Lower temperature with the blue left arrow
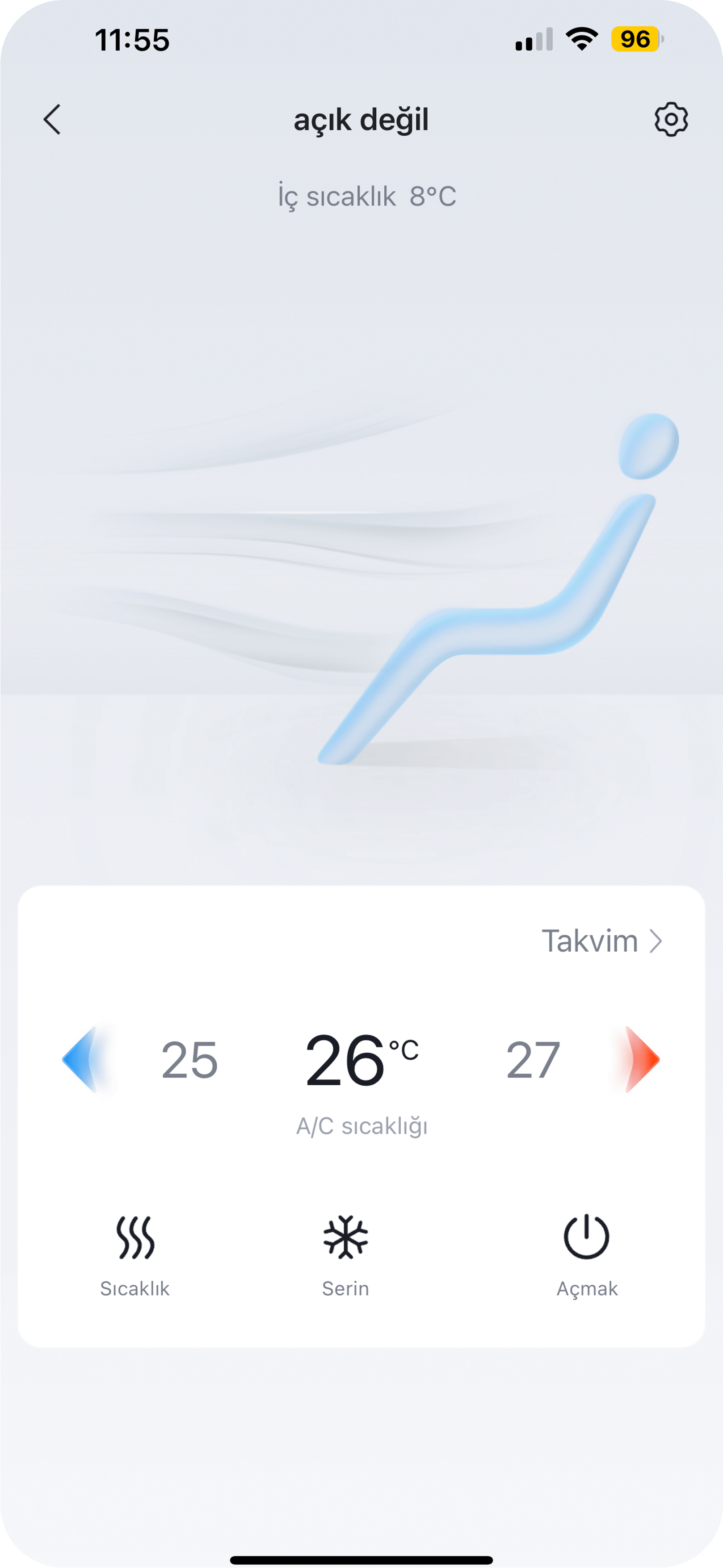This screenshot has width=723, height=1568. coord(81,1060)
